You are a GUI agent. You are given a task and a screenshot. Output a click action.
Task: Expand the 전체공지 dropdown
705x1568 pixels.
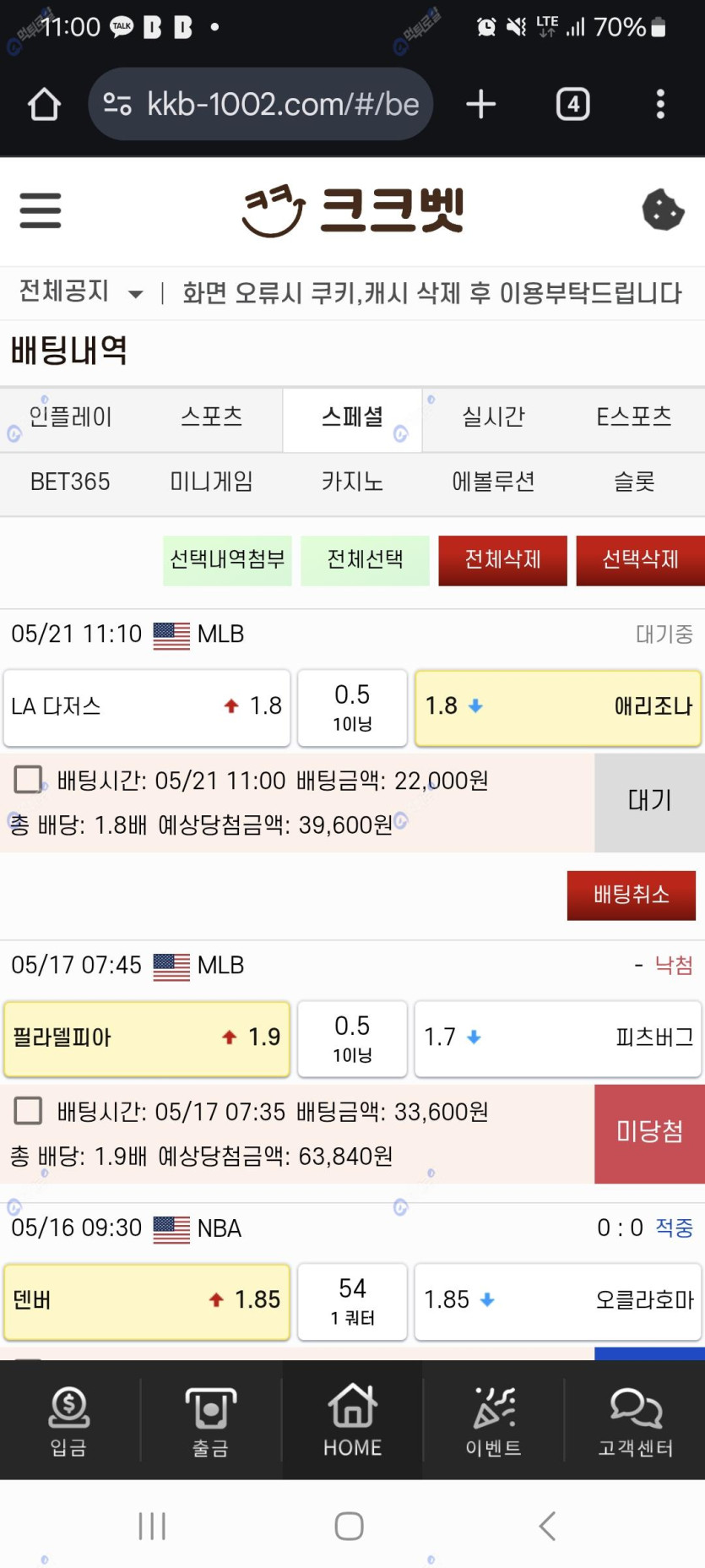point(81,292)
